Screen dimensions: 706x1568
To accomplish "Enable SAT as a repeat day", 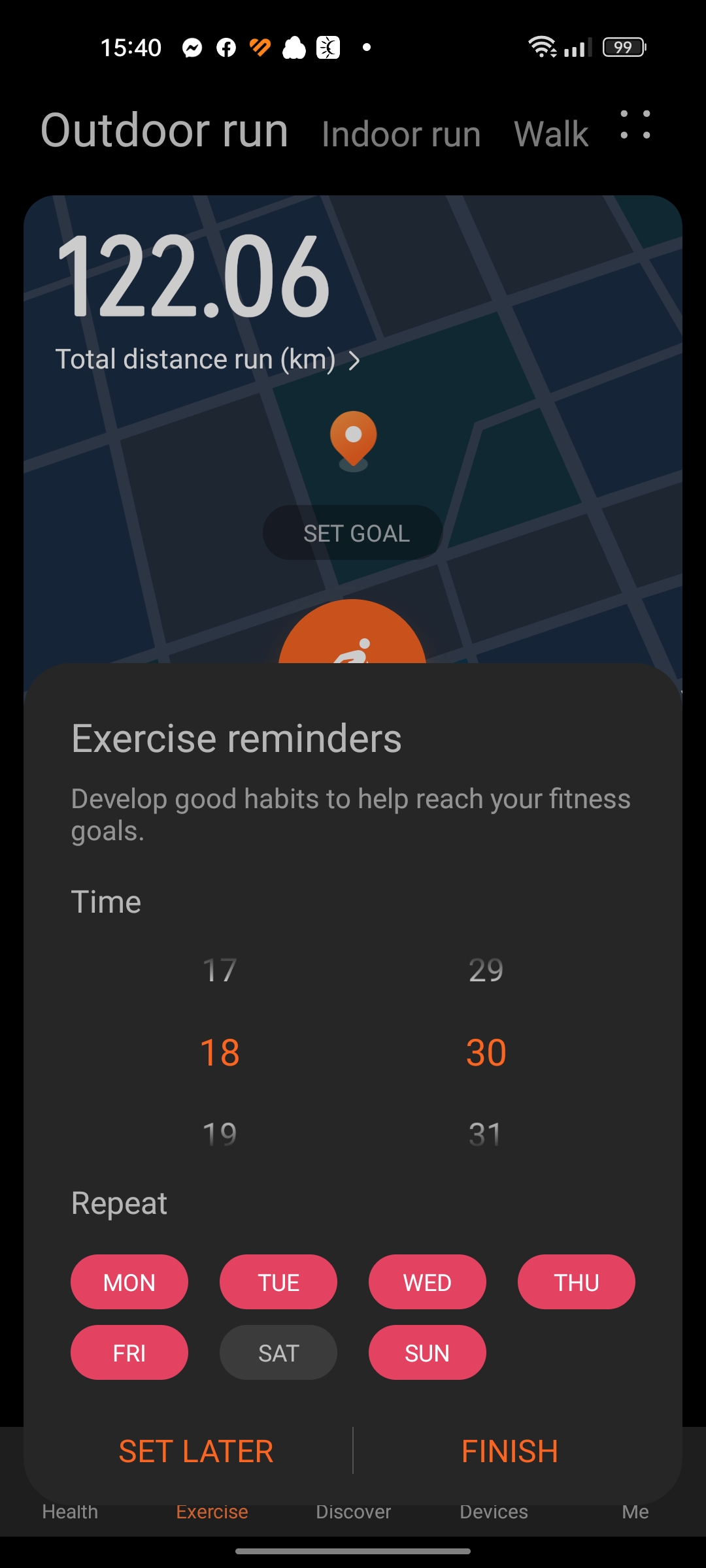I will (278, 1352).
